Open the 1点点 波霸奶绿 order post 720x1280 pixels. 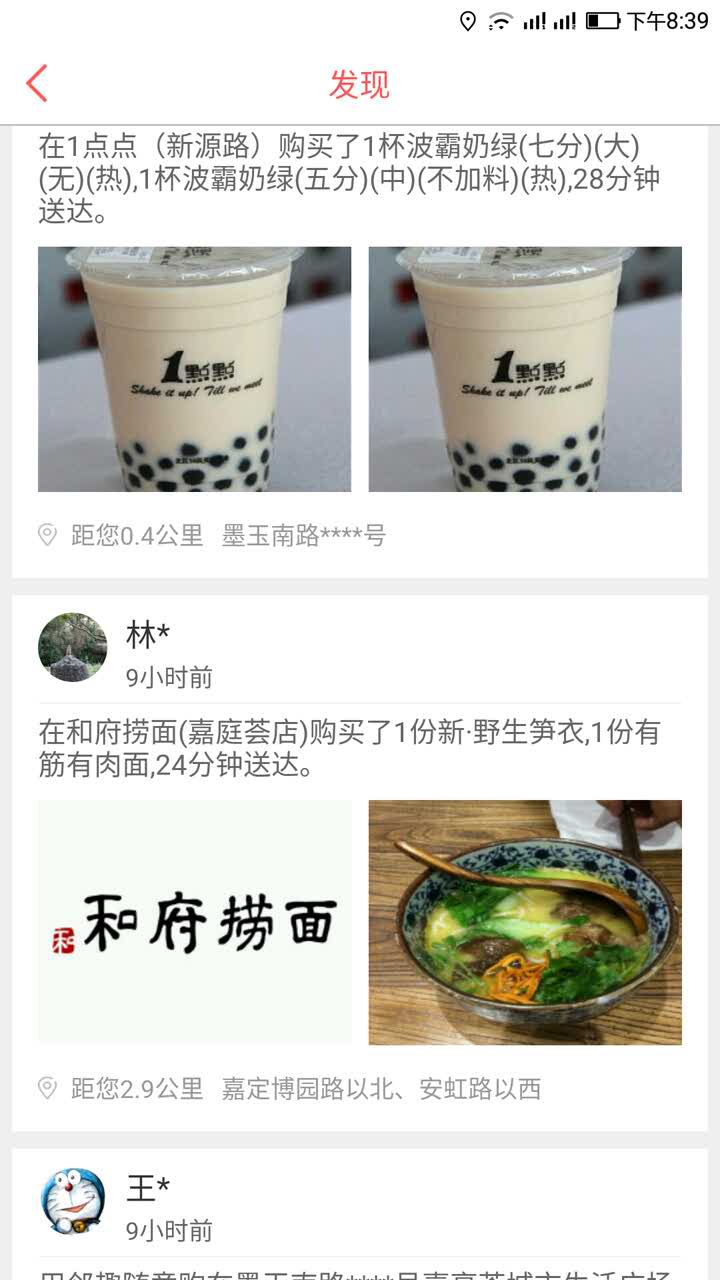click(x=360, y=352)
